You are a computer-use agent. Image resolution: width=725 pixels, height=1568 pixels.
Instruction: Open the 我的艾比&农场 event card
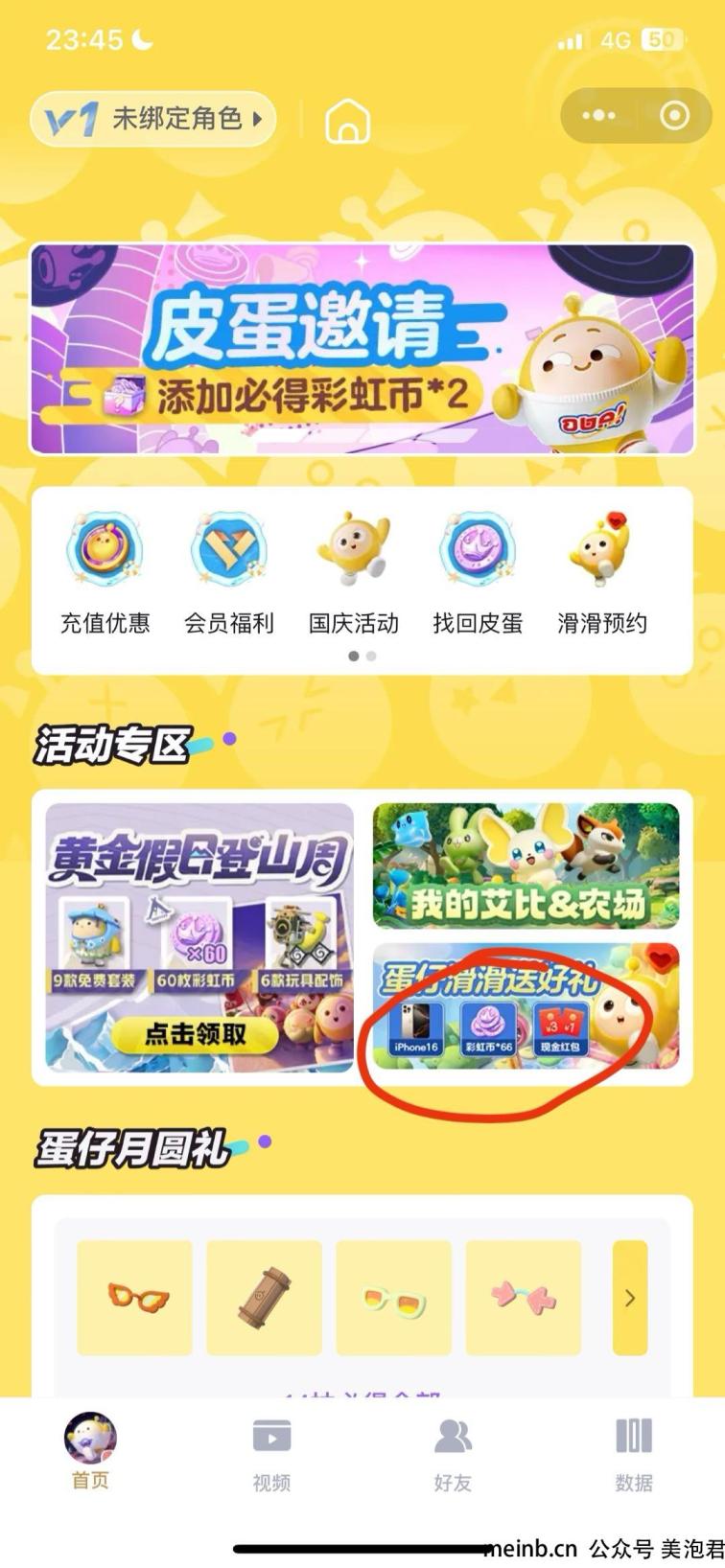pos(526,865)
